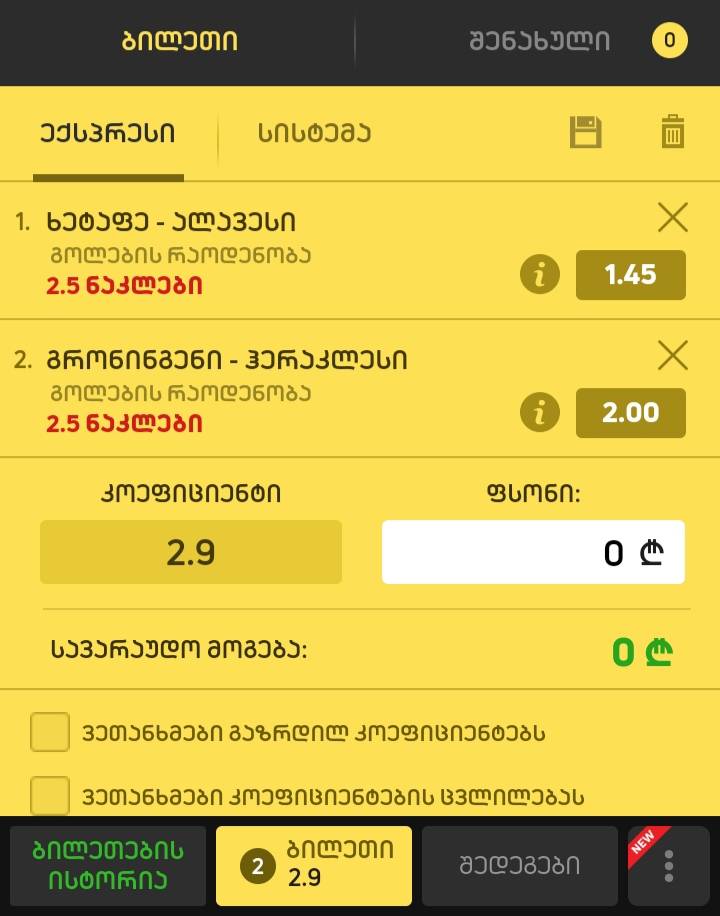Click the saved counter badge showing 0
Screen dimensions: 720x916
[x=669, y=41]
